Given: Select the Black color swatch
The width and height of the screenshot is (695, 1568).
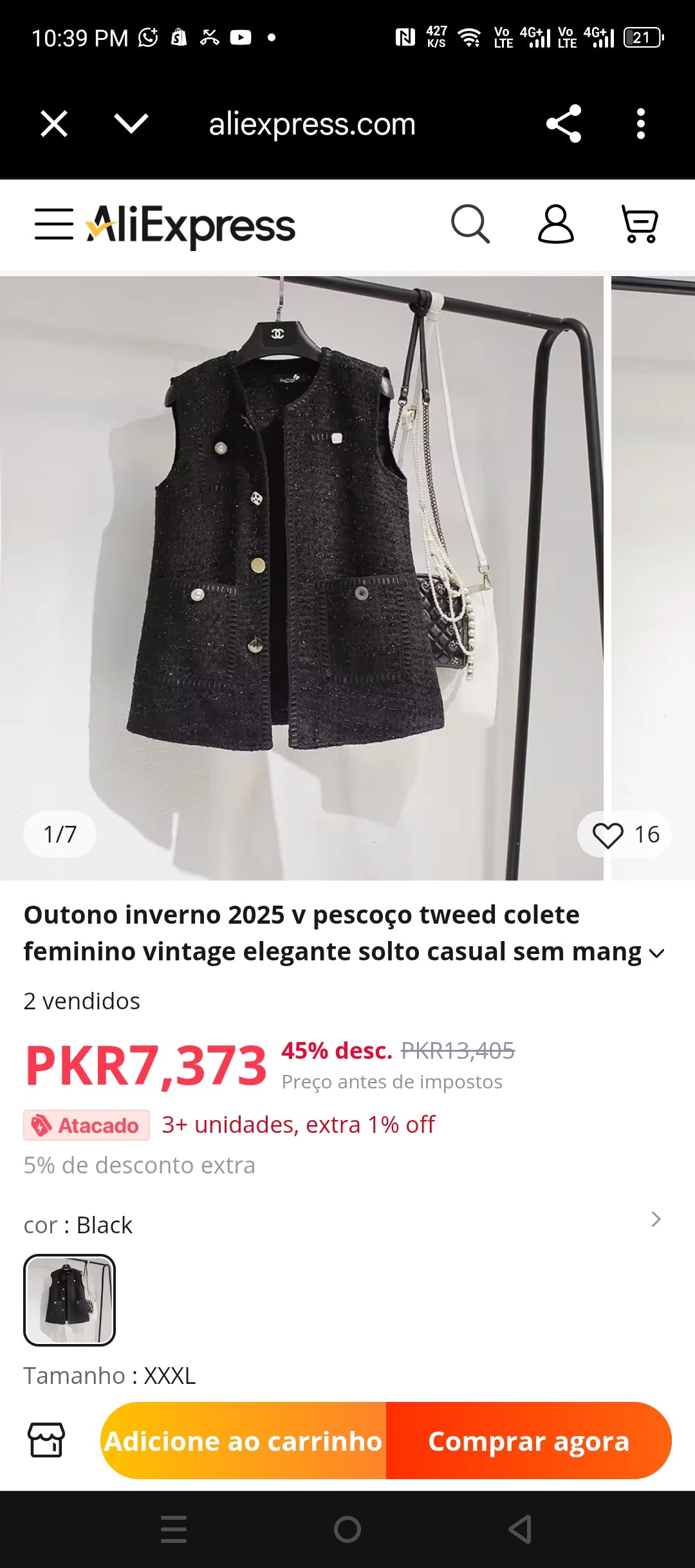Looking at the screenshot, I should 69,1300.
